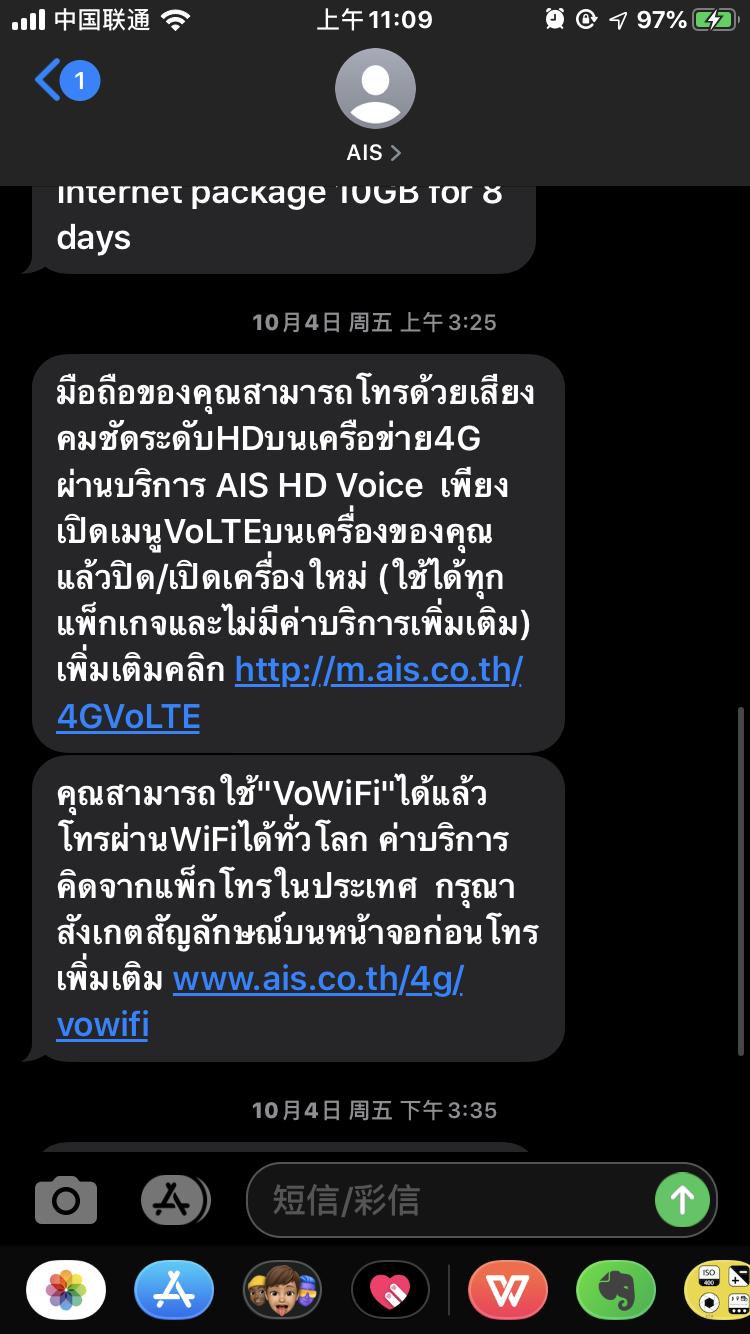Open the iMessage App Store icon

pos(174,1200)
